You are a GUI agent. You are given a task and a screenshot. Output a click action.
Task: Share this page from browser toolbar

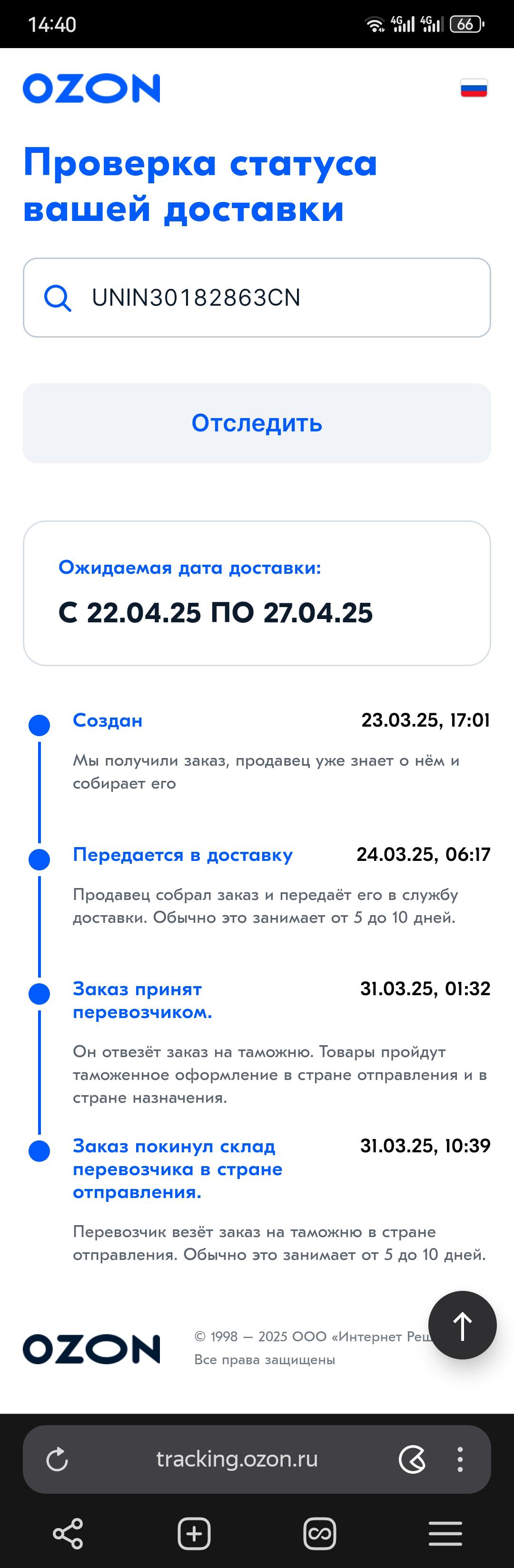(68, 1533)
